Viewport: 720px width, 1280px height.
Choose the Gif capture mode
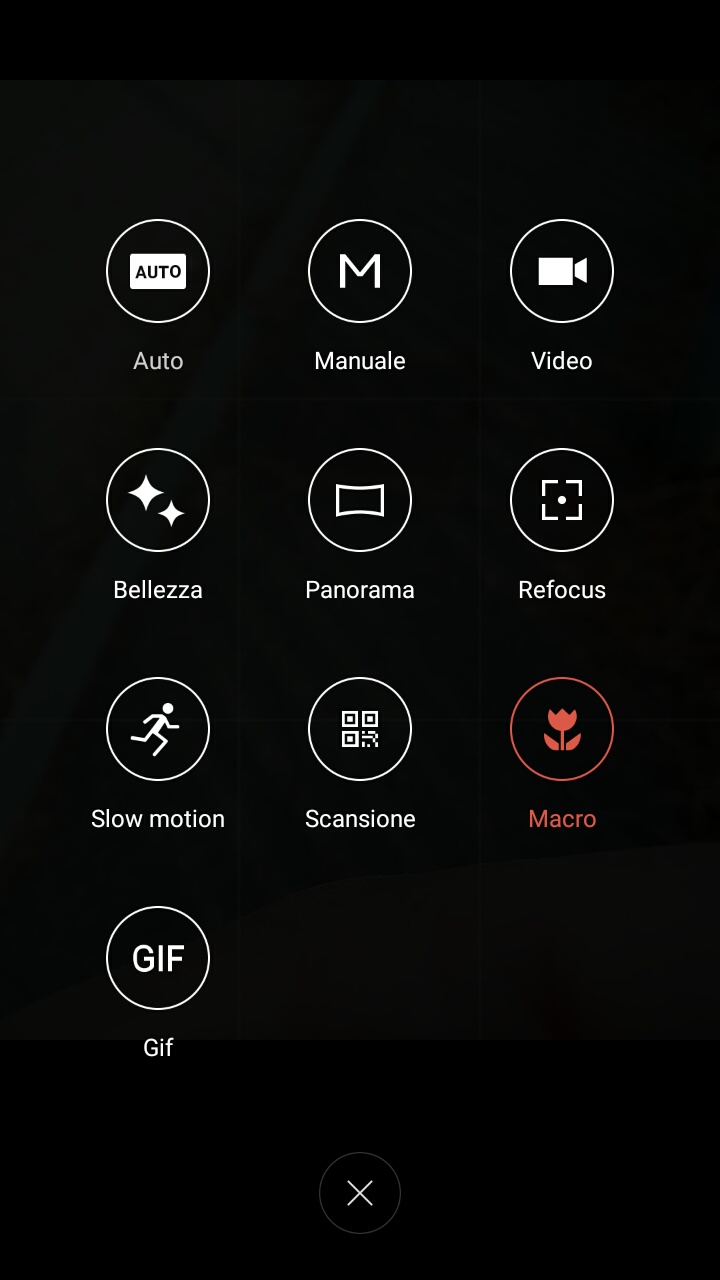click(x=158, y=958)
